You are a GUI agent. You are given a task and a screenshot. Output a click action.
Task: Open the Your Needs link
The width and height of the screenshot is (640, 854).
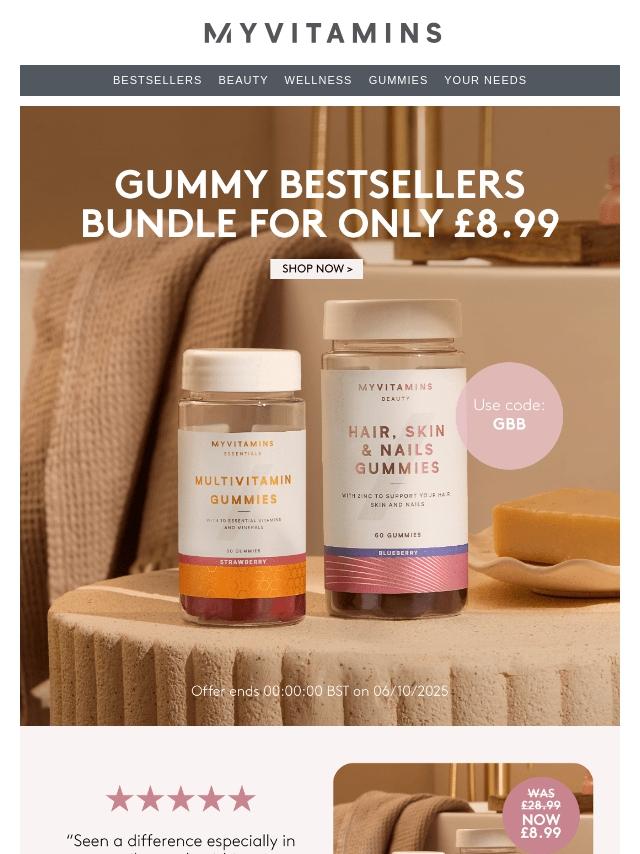click(x=485, y=80)
